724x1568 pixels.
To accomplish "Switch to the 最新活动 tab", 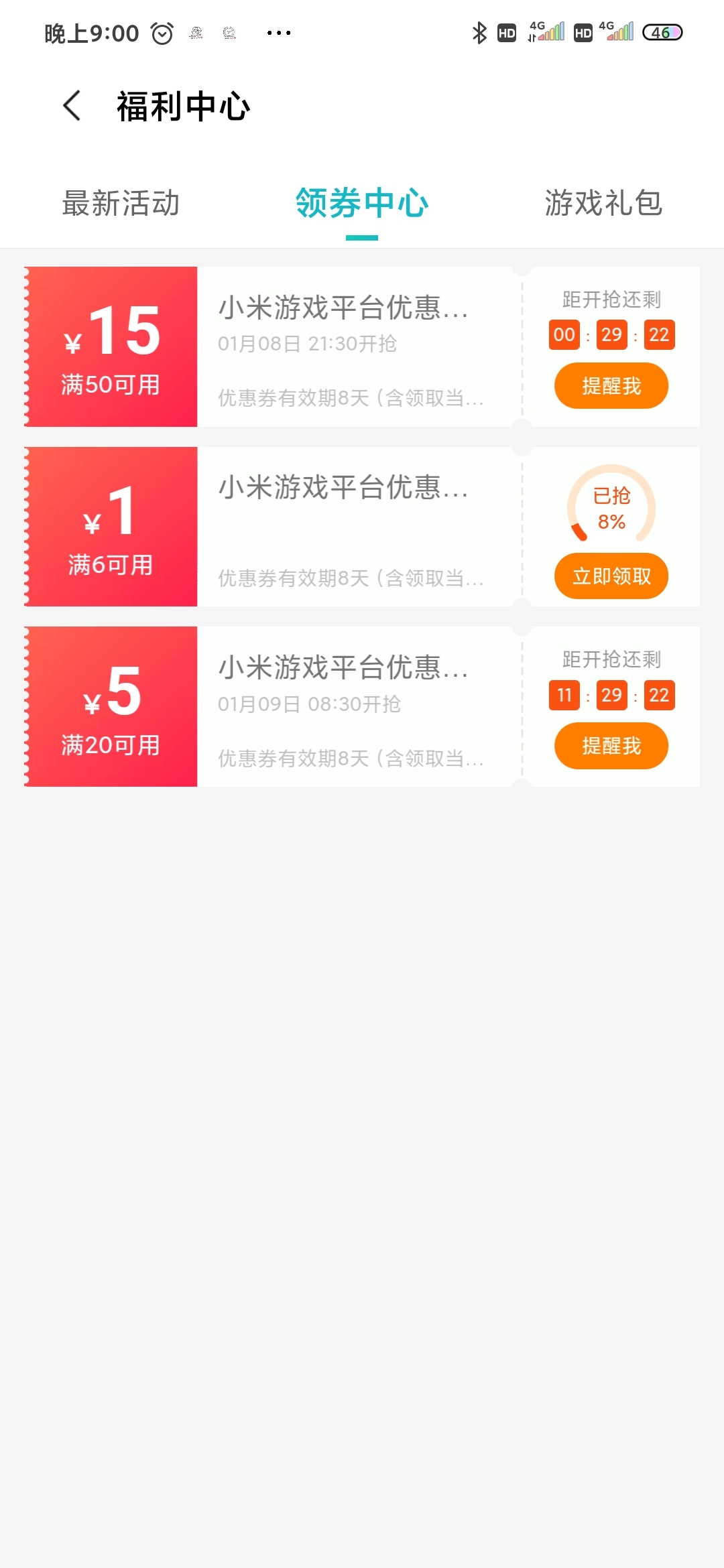I will click(x=121, y=203).
